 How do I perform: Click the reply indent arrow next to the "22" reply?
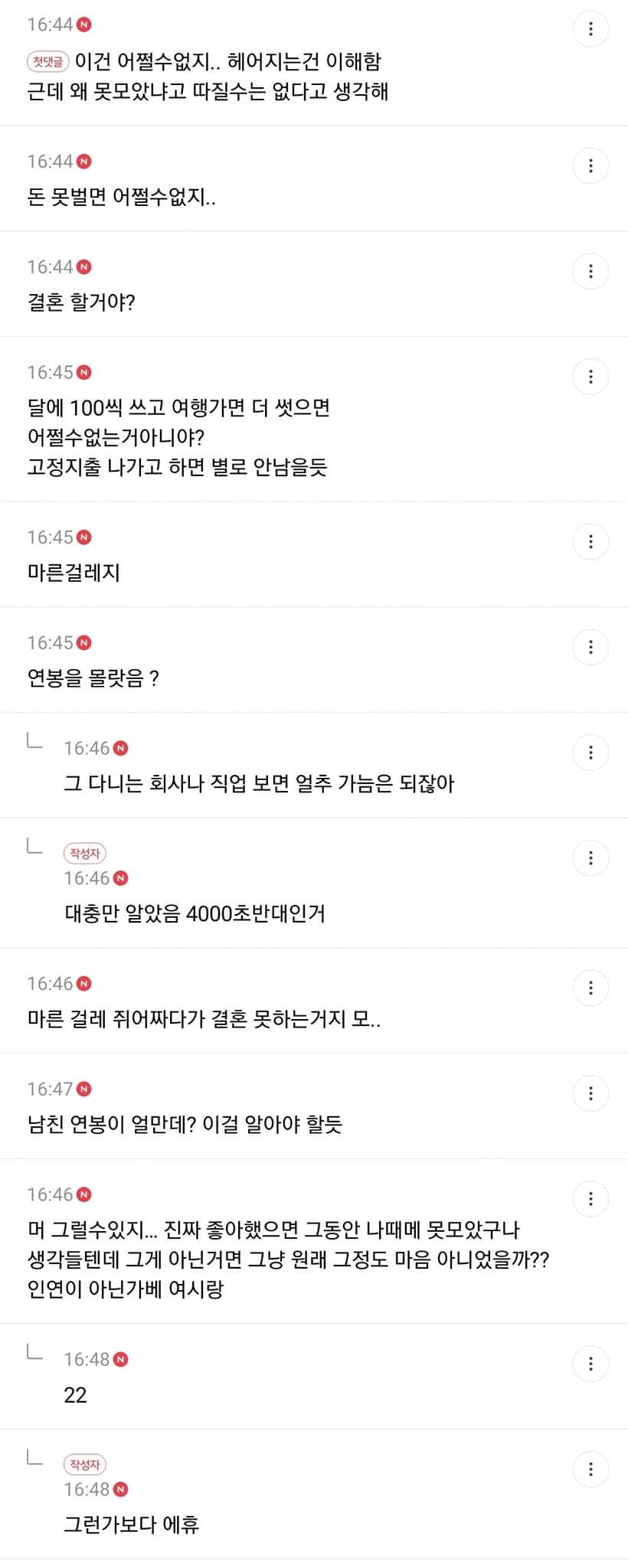pos(34,1355)
